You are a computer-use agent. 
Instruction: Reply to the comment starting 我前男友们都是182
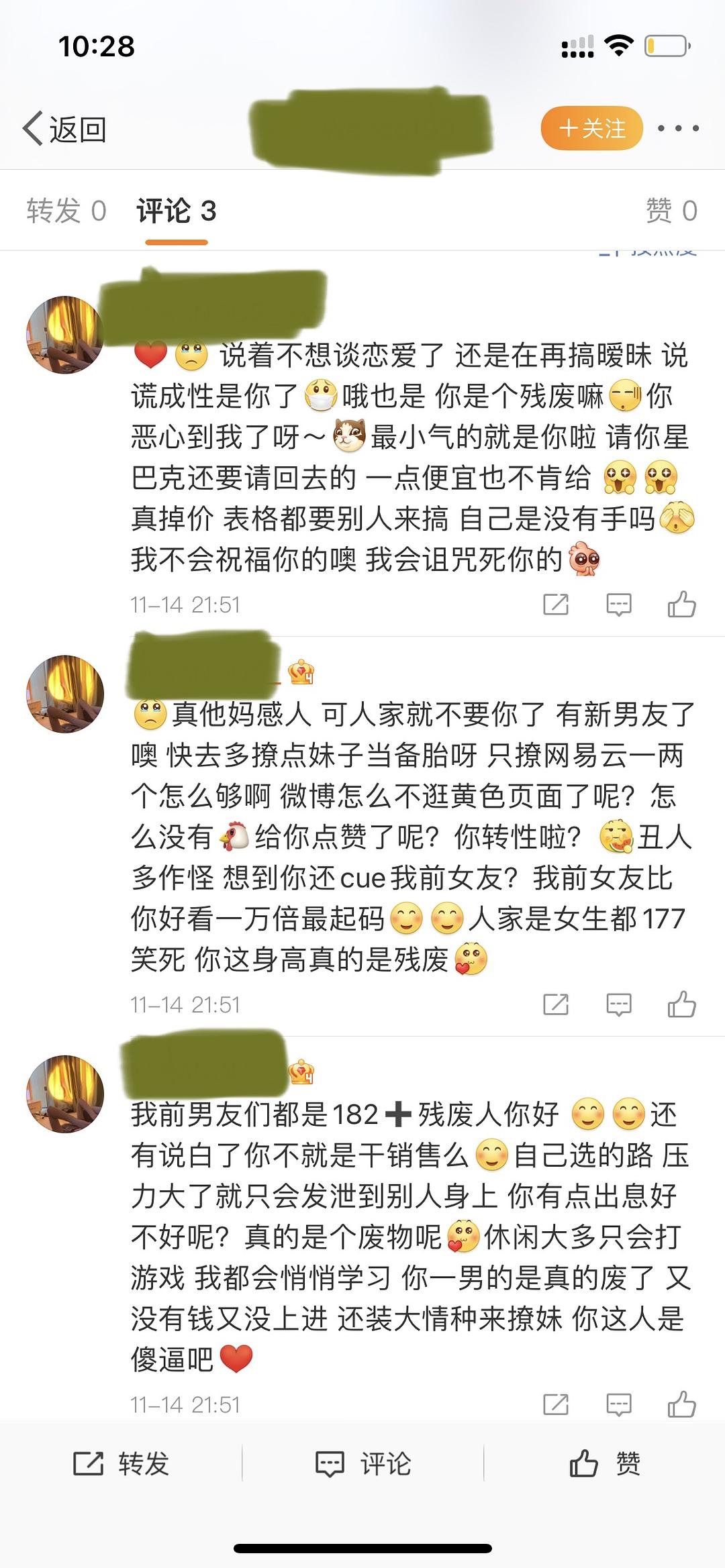coord(618,1404)
